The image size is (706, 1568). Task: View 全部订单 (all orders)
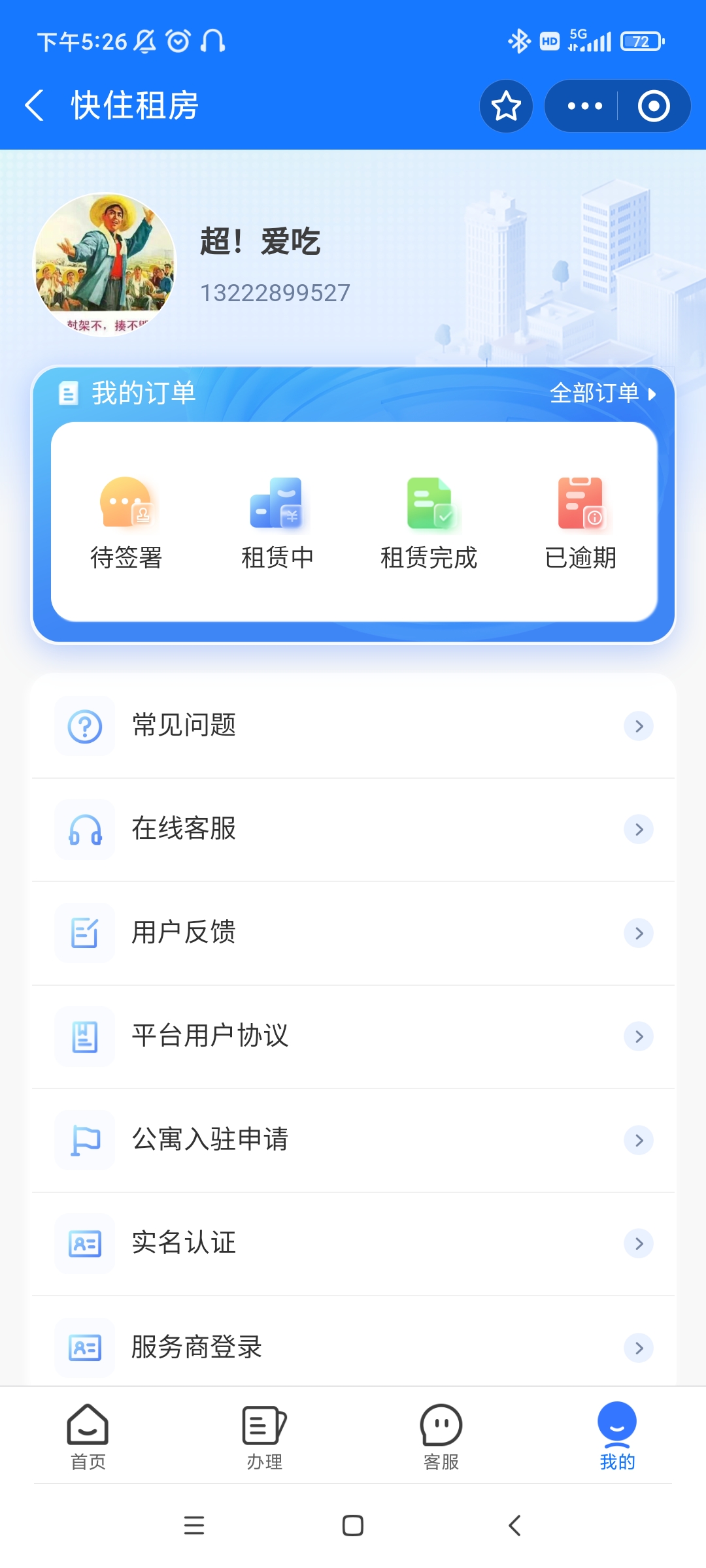click(602, 393)
